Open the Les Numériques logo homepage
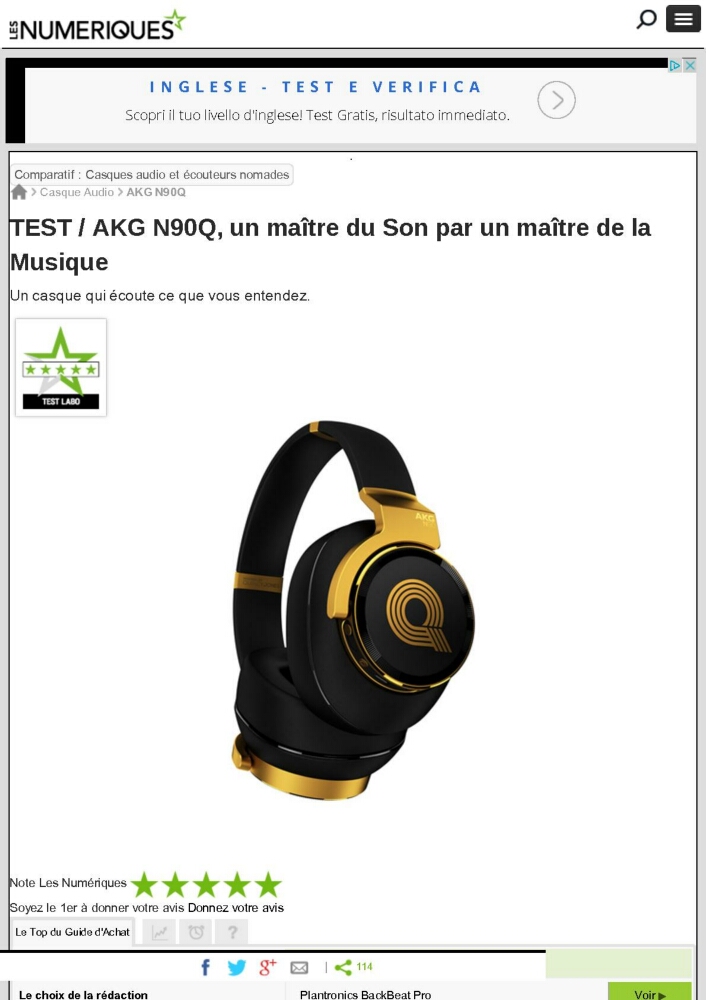 97,25
